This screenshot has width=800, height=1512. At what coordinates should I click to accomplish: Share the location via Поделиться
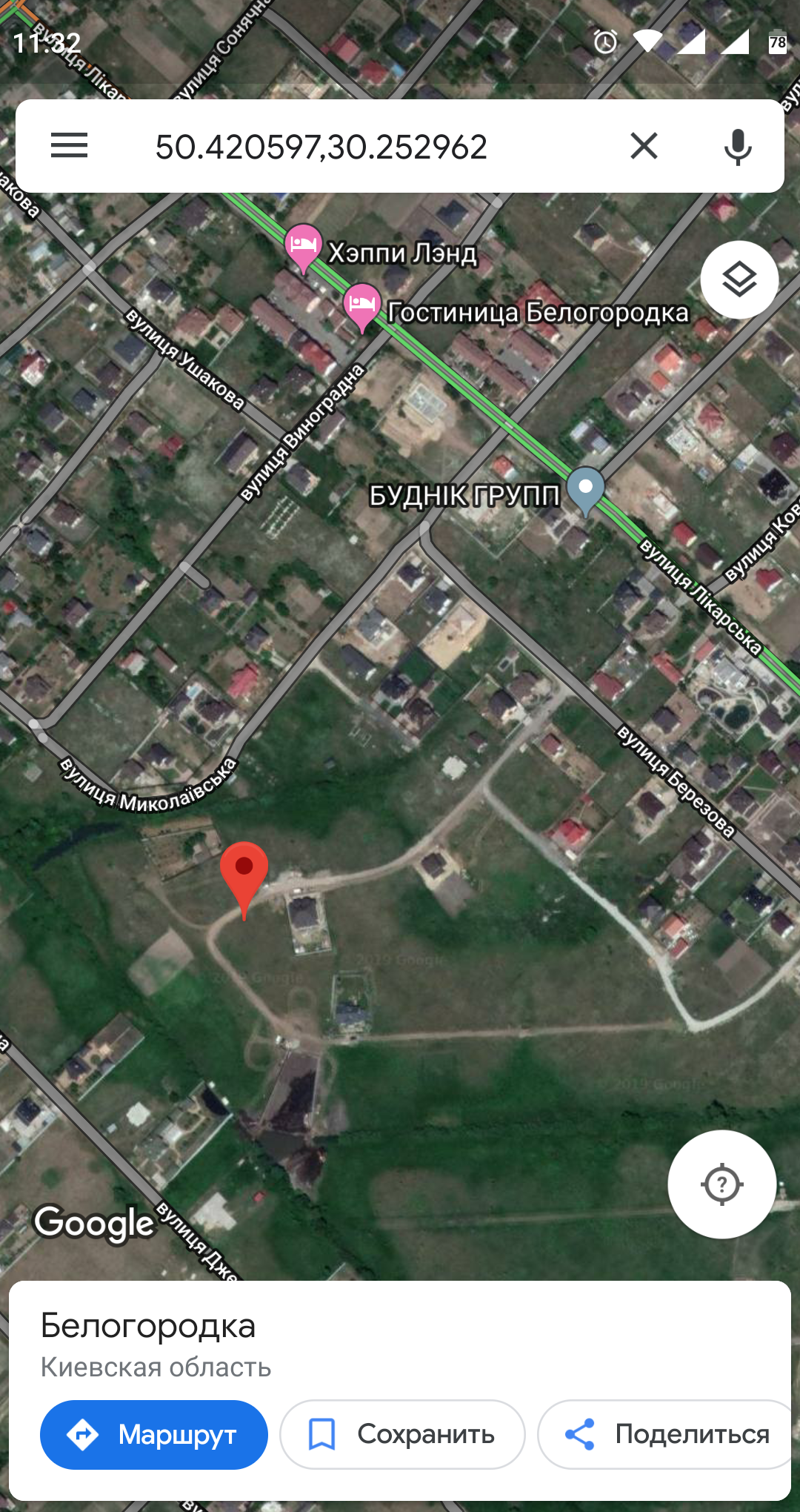667,1435
